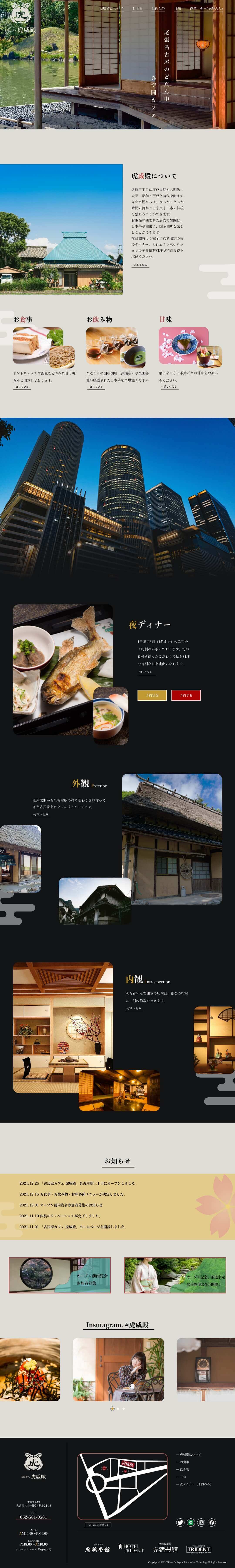This screenshot has width=235, height=1568.
Task: Open お飲み物 from the header menu
Action: click(x=158, y=8)
